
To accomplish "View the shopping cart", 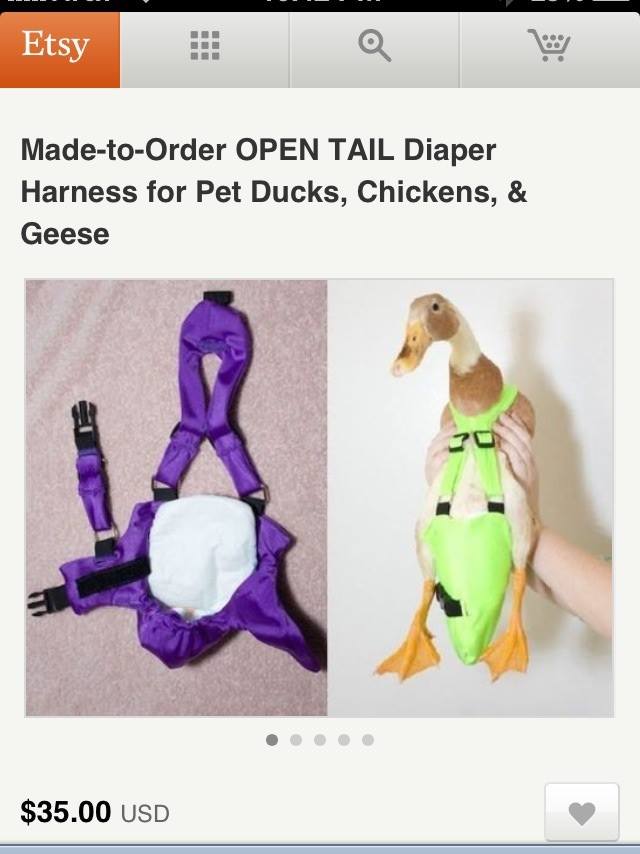I will [x=548, y=47].
